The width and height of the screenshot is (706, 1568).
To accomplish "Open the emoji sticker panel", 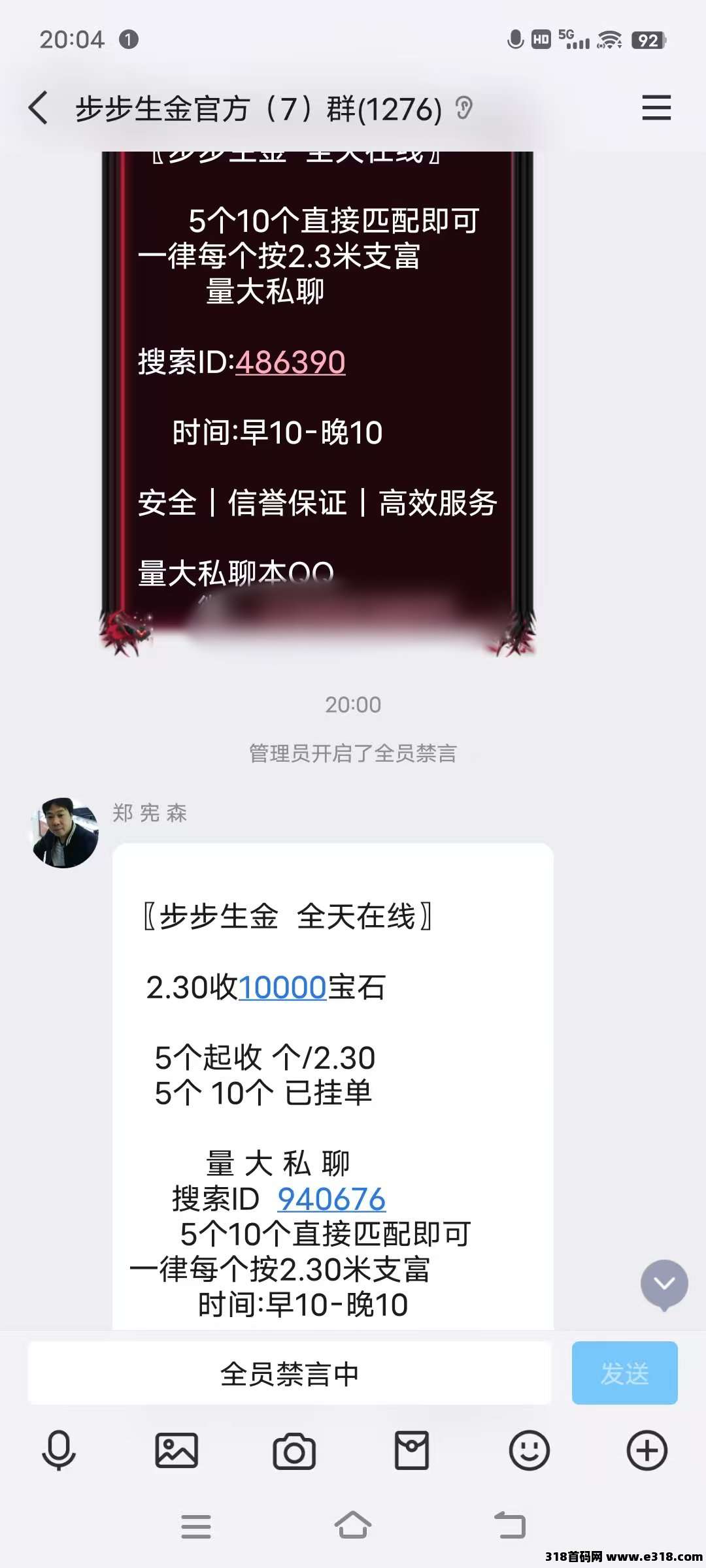I will [529, 1450].
